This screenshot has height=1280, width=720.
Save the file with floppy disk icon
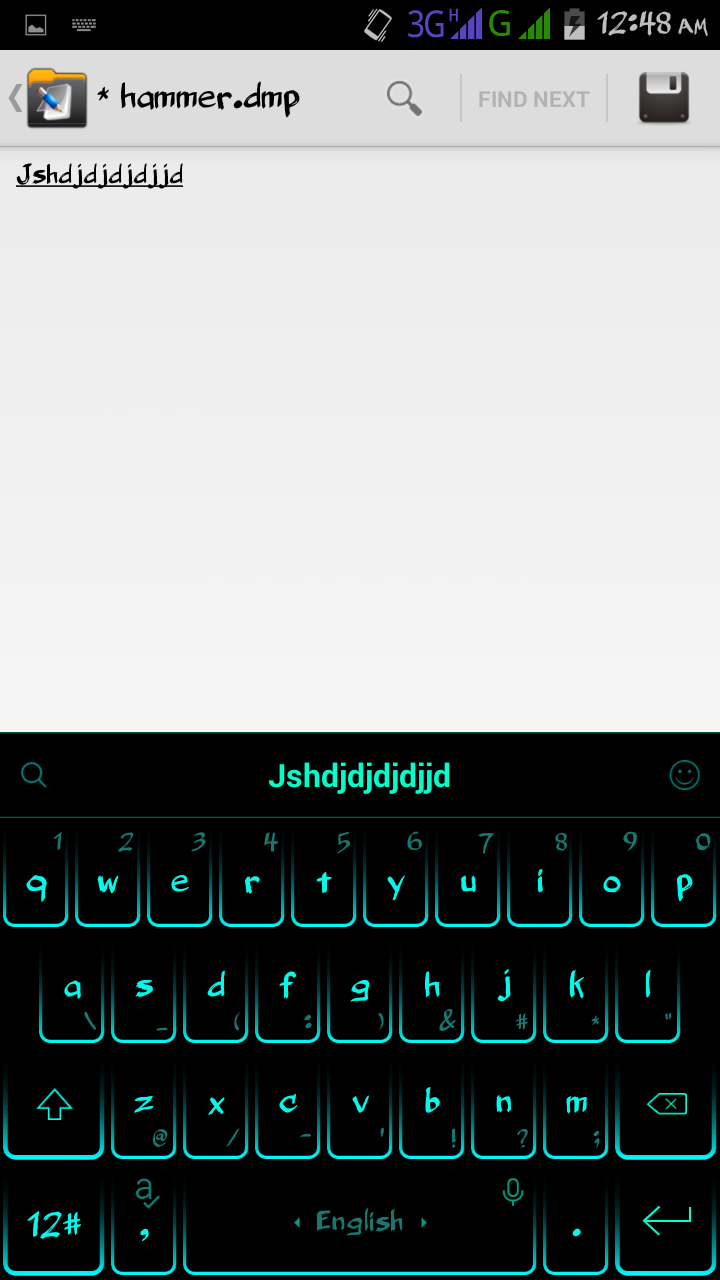click(664, 98)
